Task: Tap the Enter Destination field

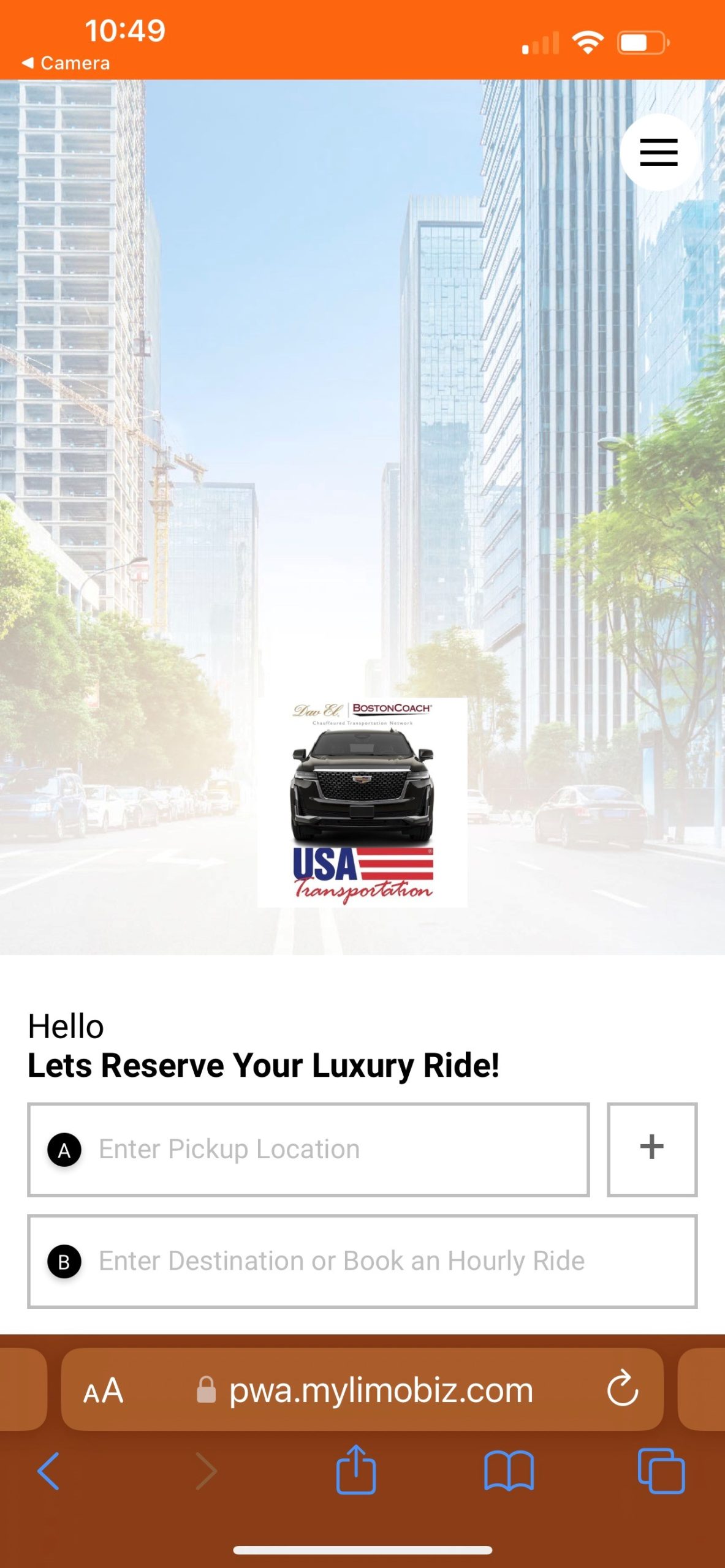Action: click(x=362, y=1261)
